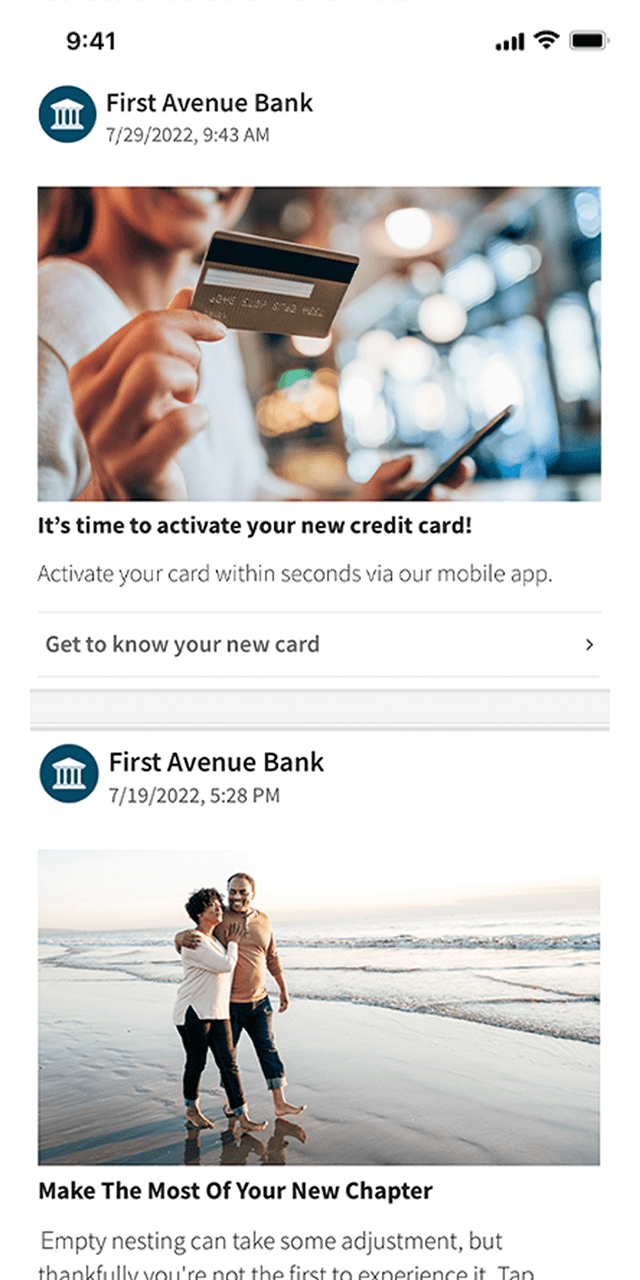Open the 'Make The Most Of Your New Chapter' image
The image size is (640, 1280).
[319, 1006]
